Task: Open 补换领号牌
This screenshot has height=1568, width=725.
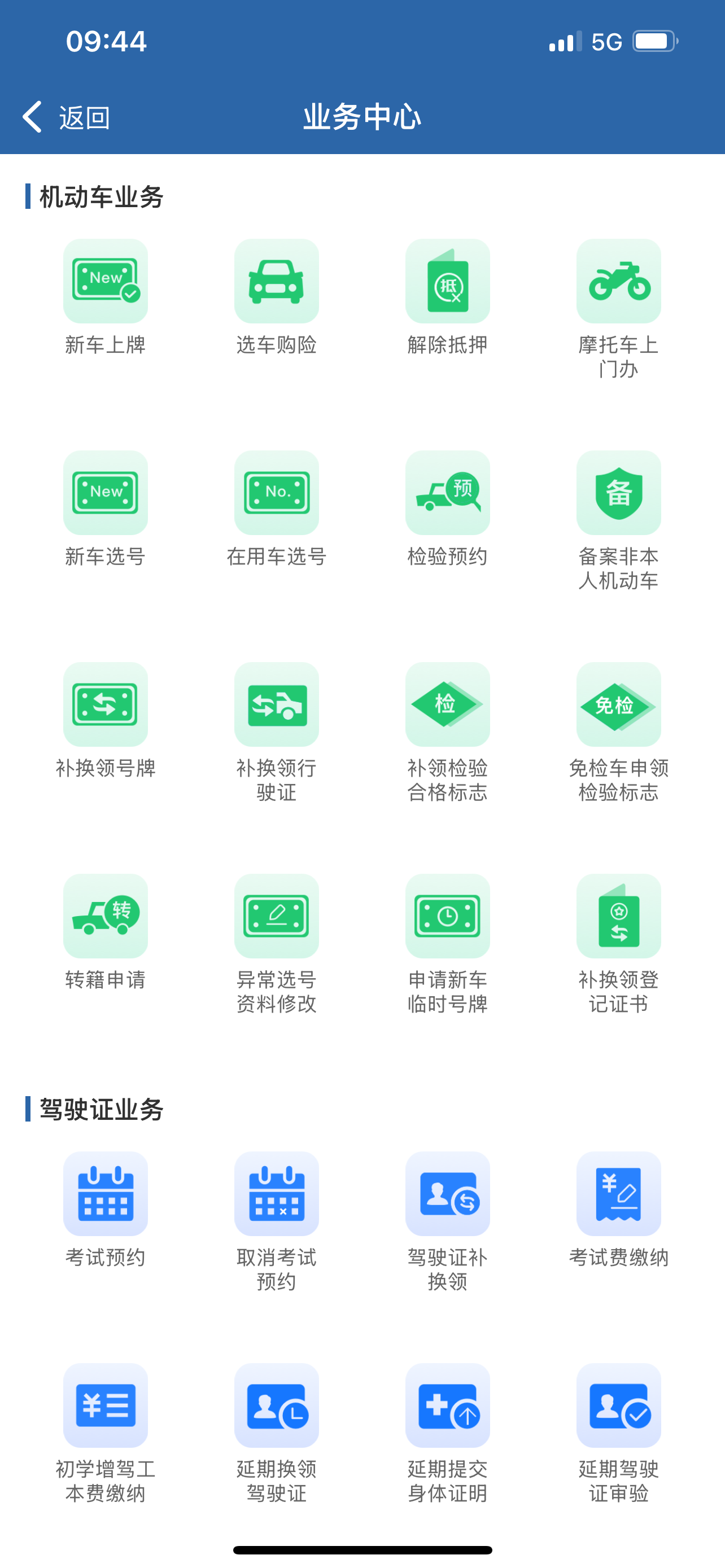Action: coord(106,704)
